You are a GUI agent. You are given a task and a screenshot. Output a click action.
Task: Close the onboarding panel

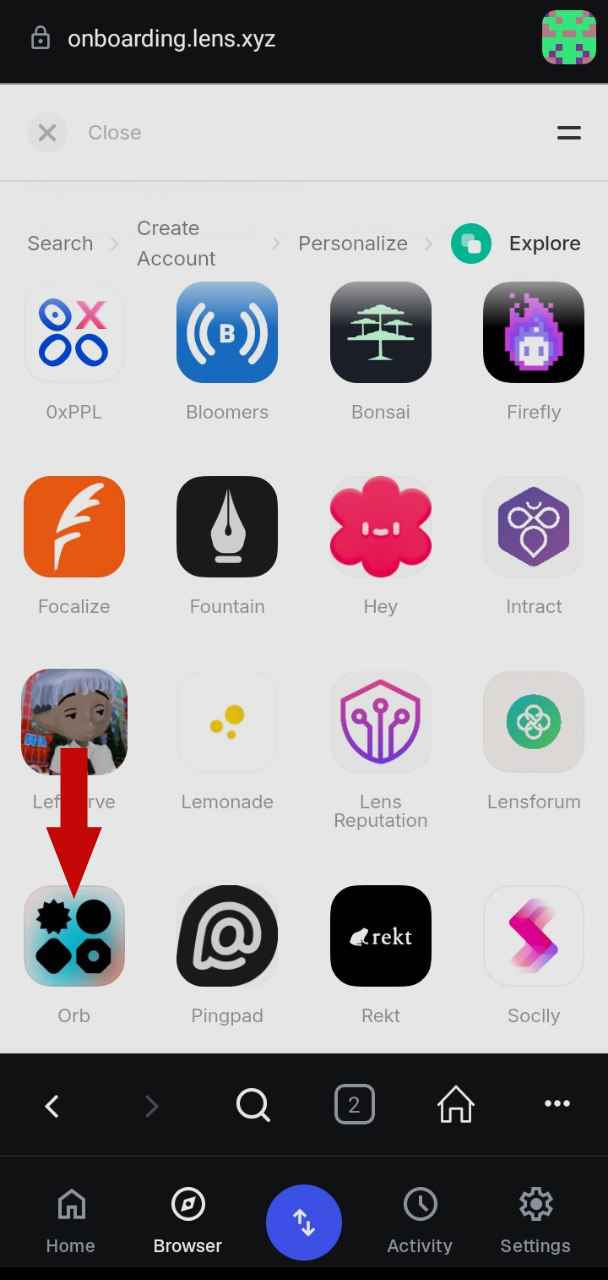coord(47,133)
